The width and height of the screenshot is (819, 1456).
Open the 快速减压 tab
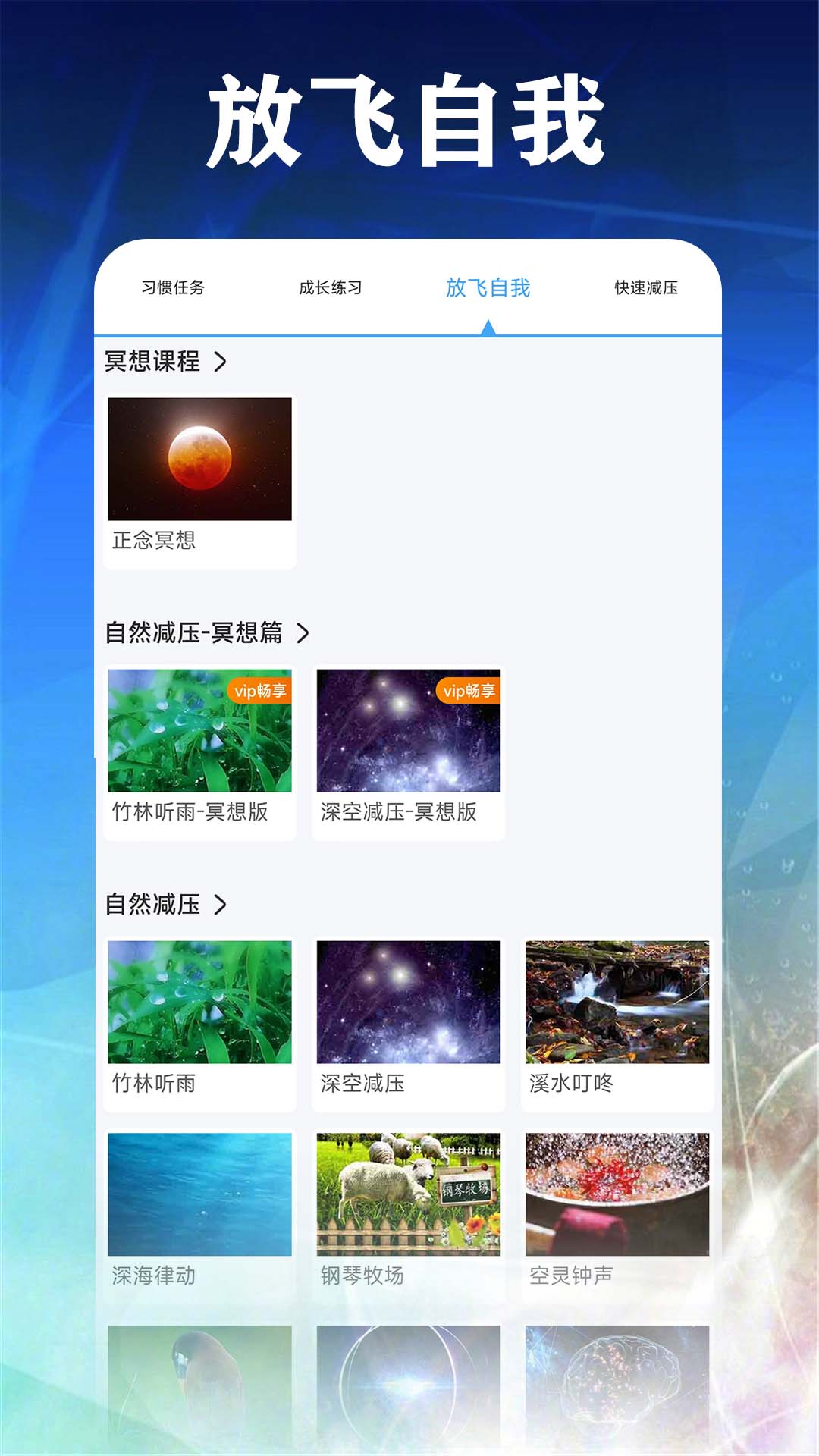tap(644, 288)
